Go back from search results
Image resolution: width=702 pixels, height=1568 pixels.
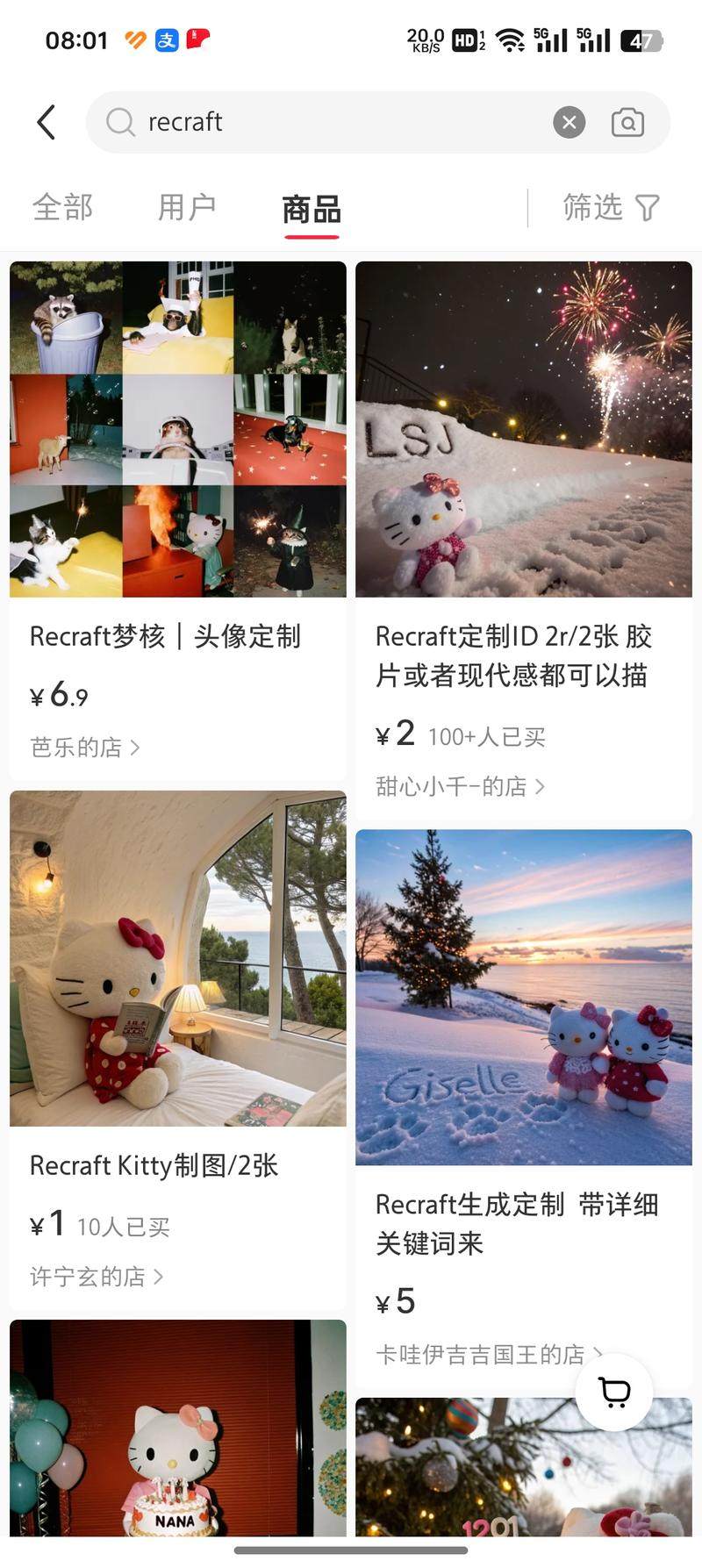click(47, 122)
